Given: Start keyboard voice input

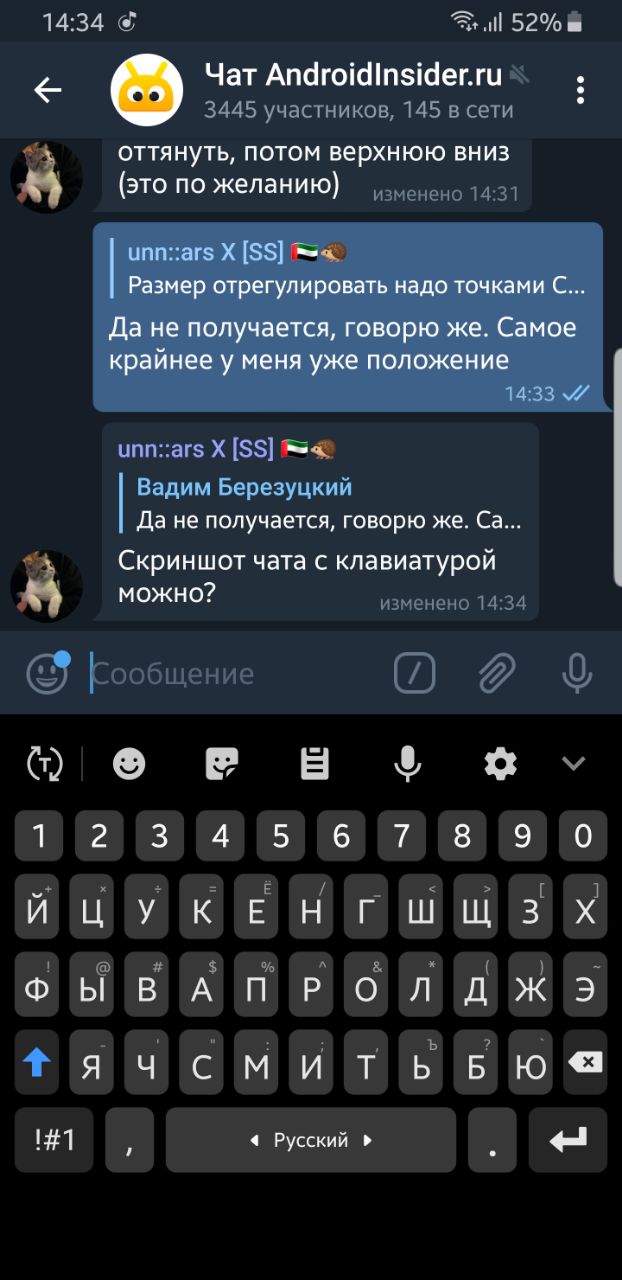Looking at the screenshot, I should (x=407, y=764).
